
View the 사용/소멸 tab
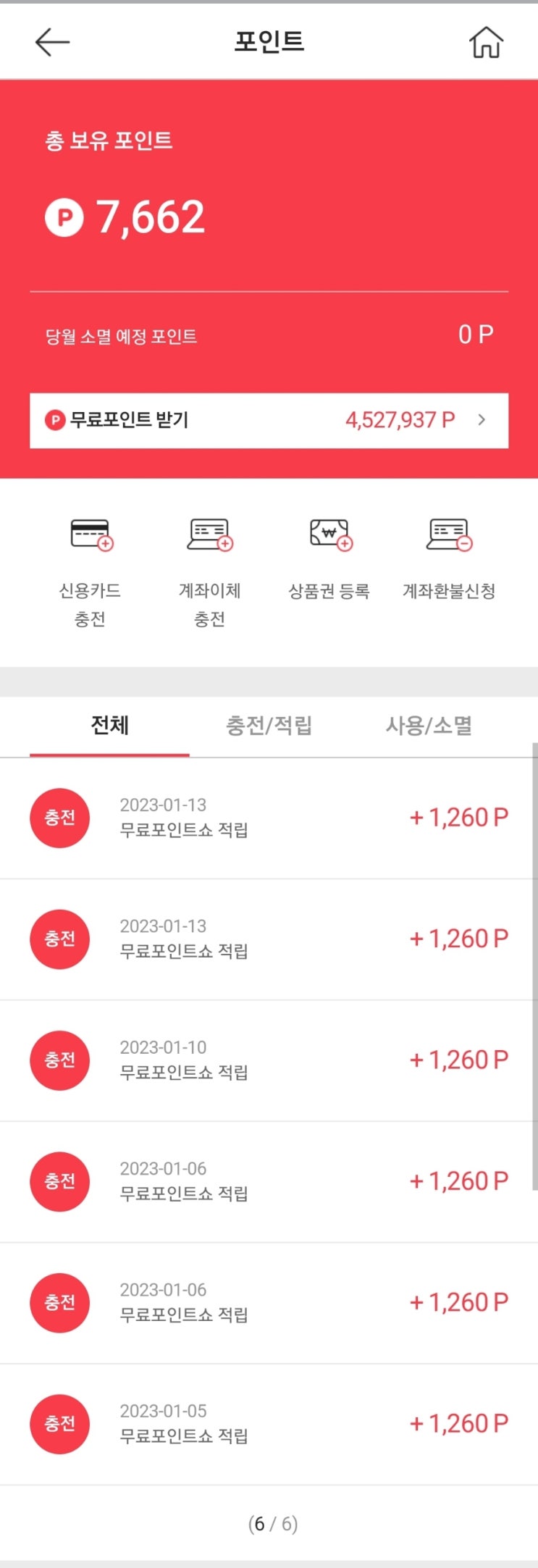429,726
